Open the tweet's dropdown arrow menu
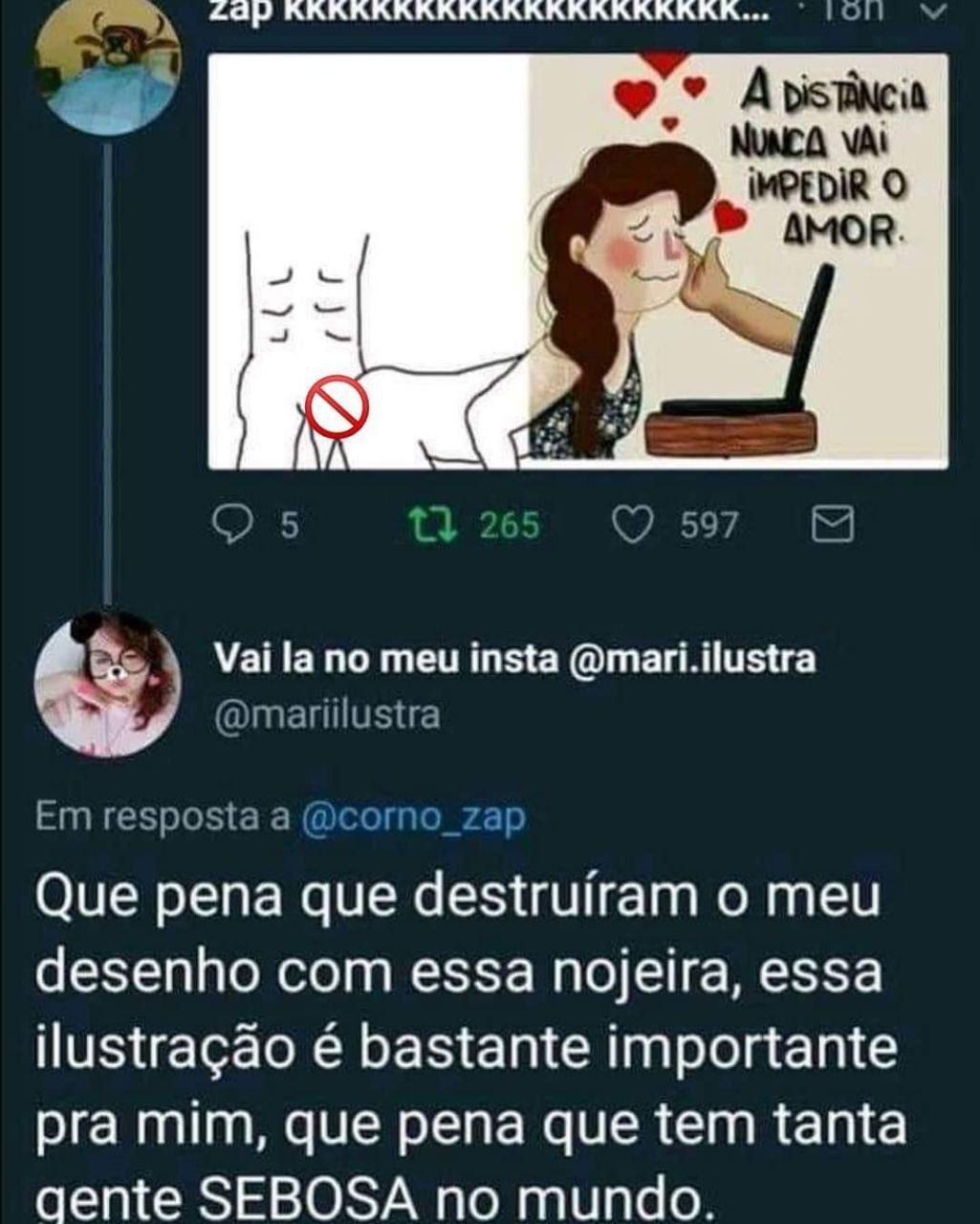 coord(938,11)
